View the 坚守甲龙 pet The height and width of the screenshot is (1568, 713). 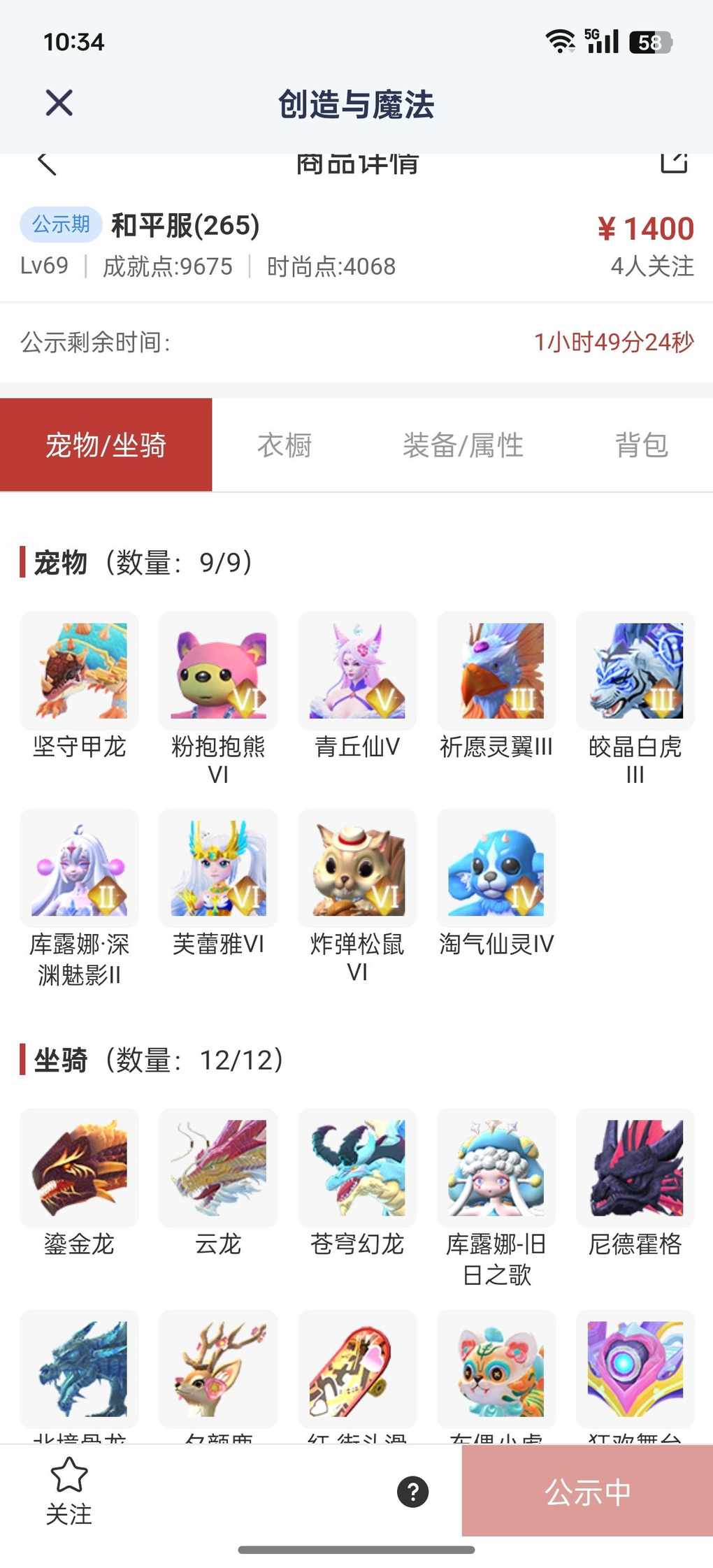pyautogui.click(x=79, y=671)
